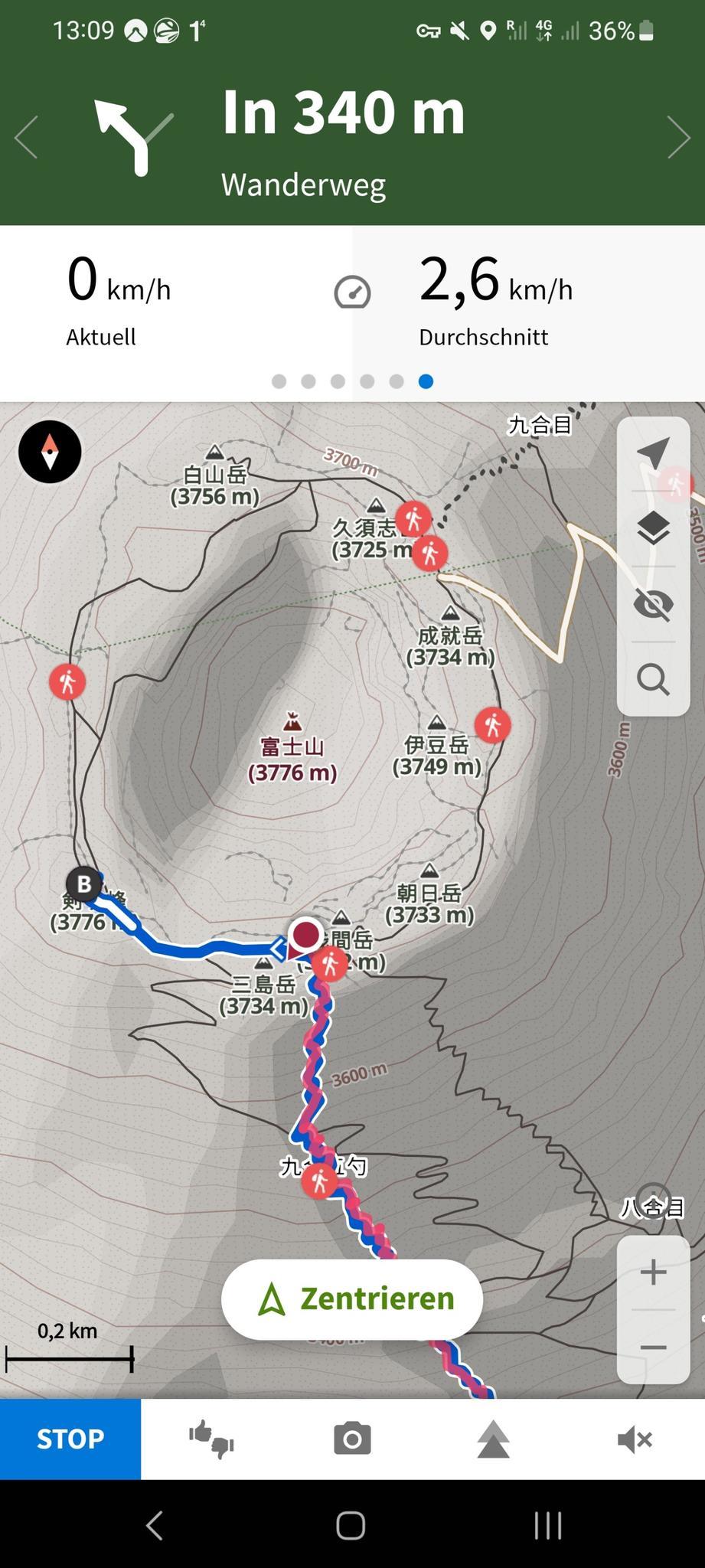Zoom out with the minus button
The height and width of the screenshot is (1568, 705).
click(x=653, y=1347)
